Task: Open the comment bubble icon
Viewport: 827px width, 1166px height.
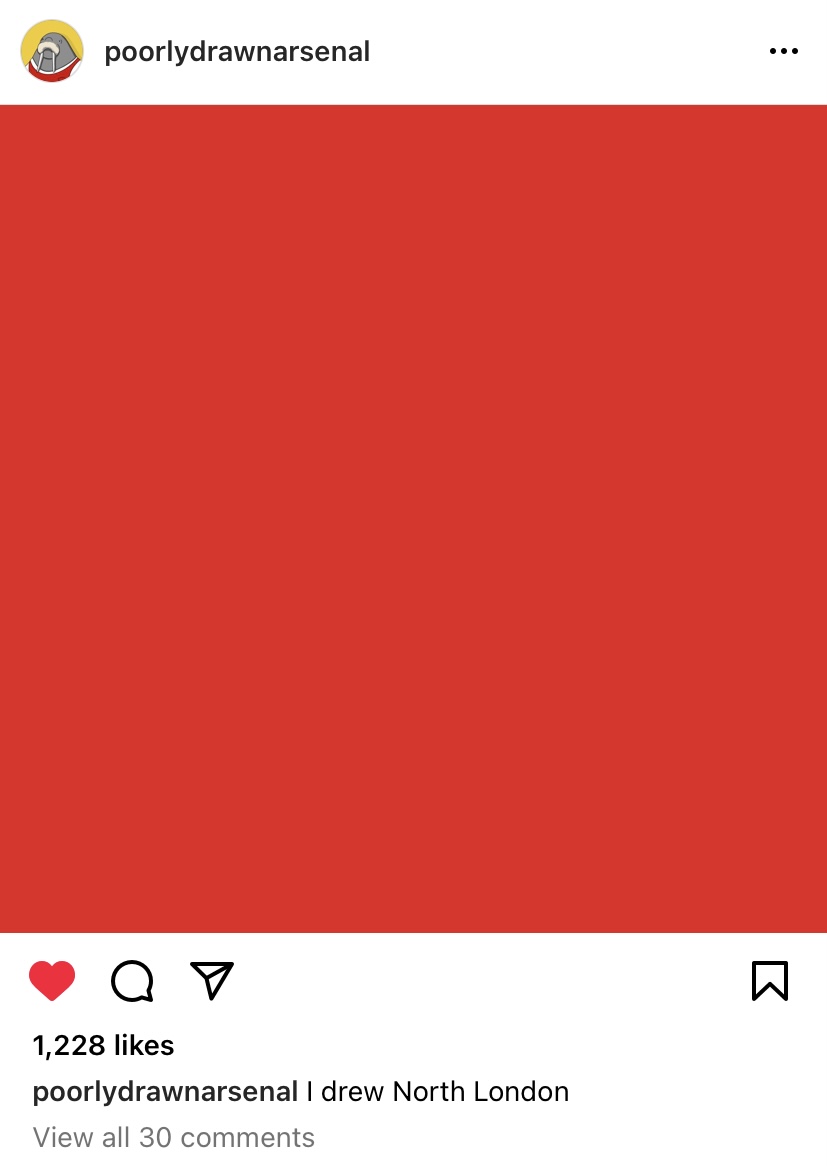Action: (x=132, y=980)
